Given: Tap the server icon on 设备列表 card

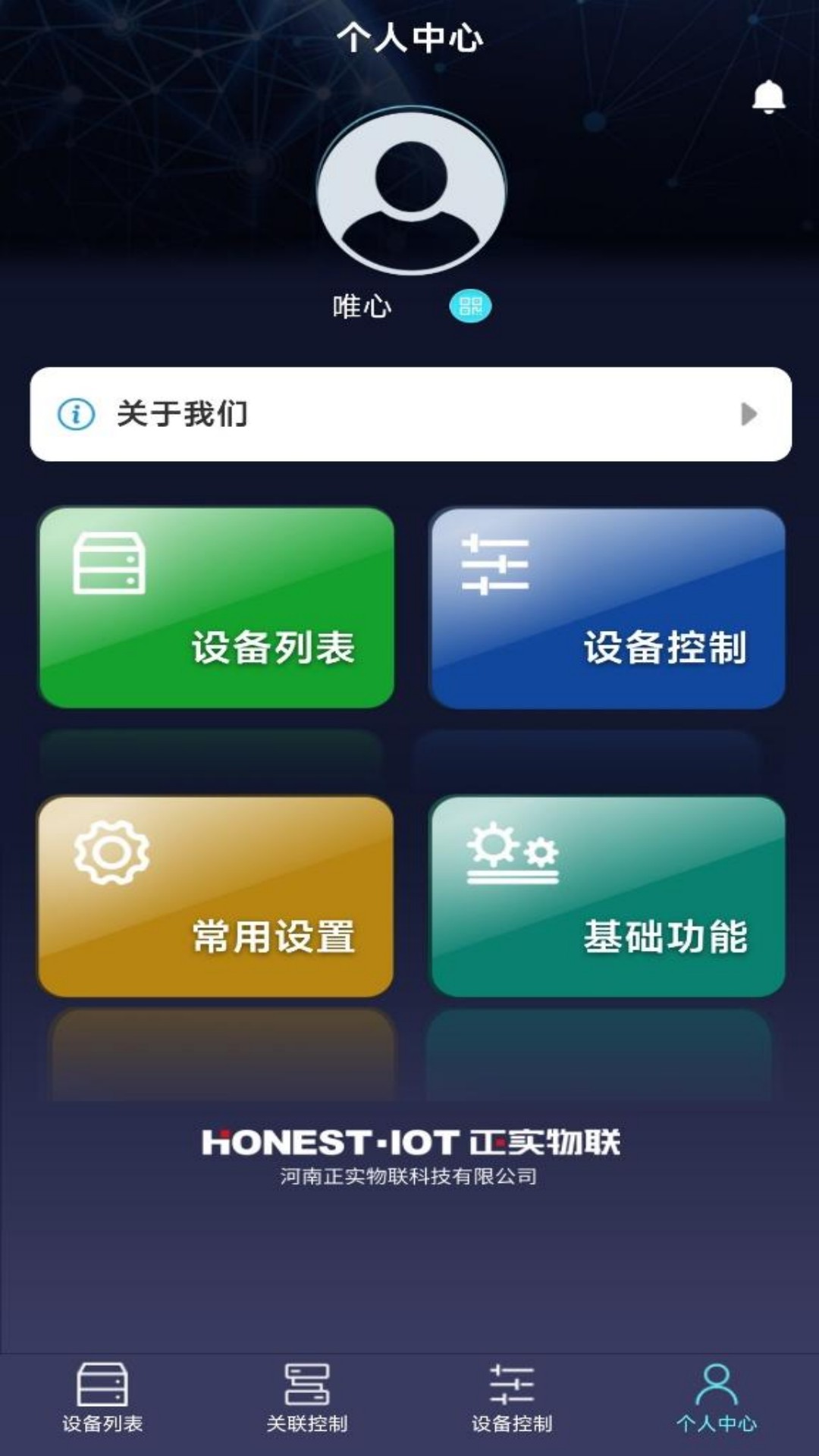Looking at the screenshot, I should point(110,563).
